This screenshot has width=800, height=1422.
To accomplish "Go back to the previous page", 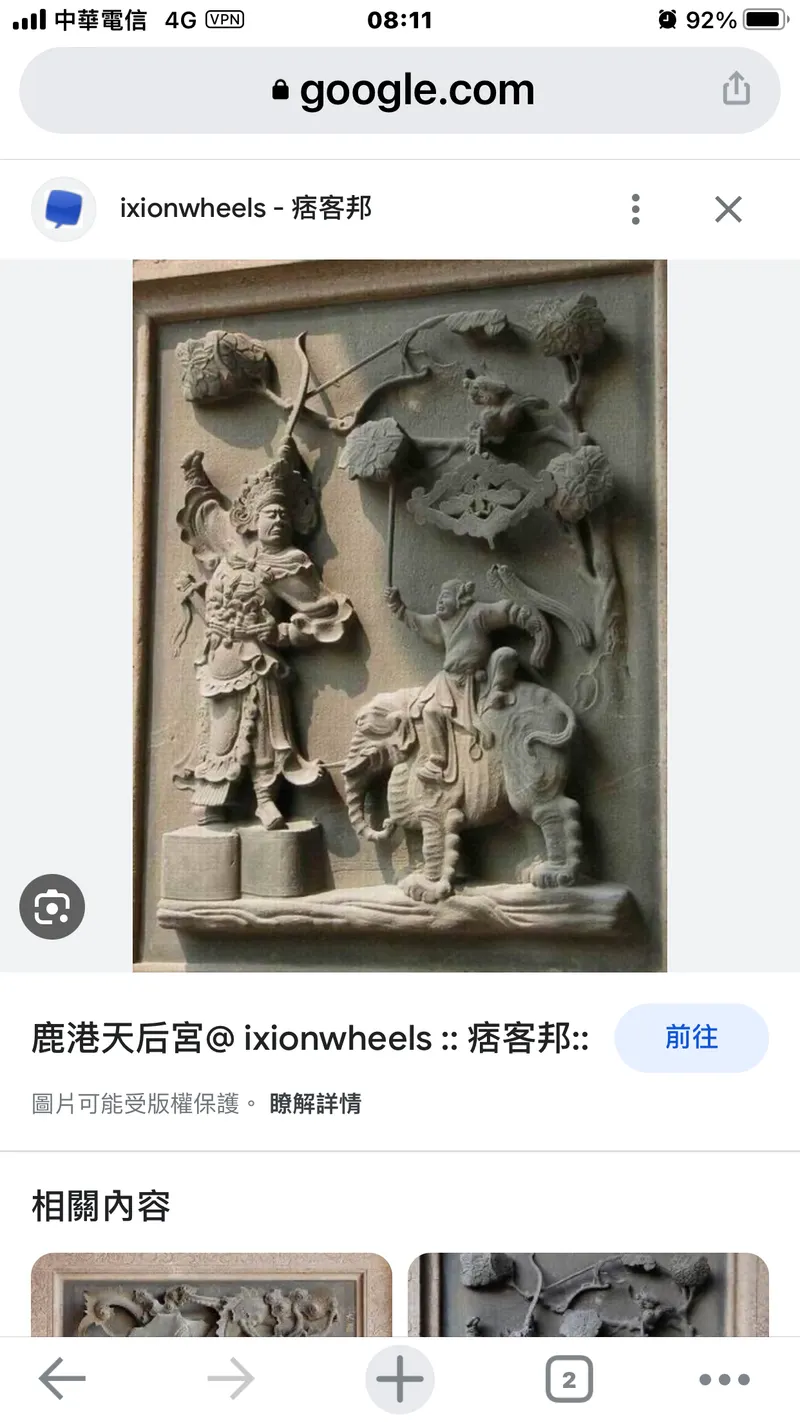I will click(x=62, y=1380).
